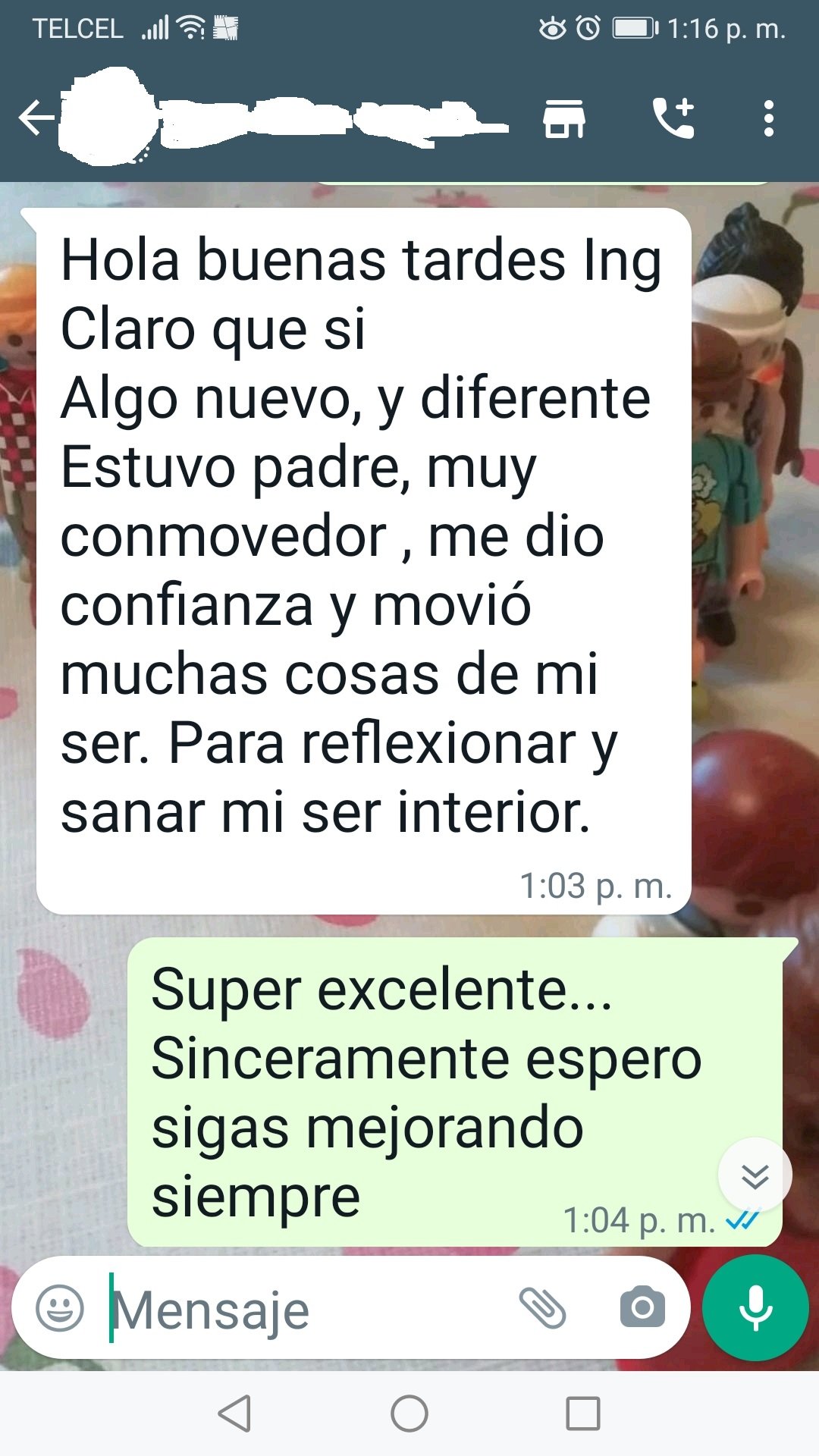The width and height of the screenshot is (819, 1456).
Task: Open the three-dot overflow menu
Action: pos(768,119)
